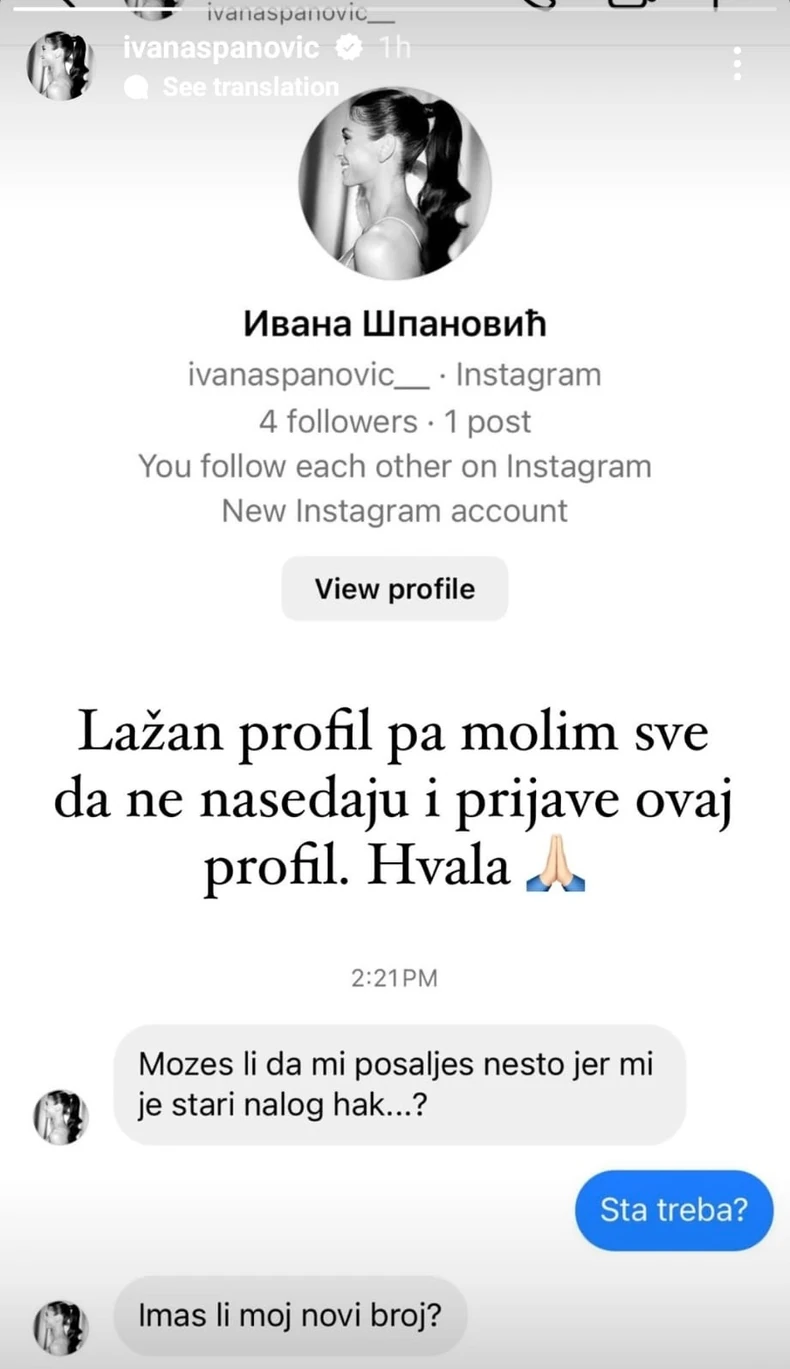Tap the avatar next to the first chat message
This screenshot has height=1369, width=790.
pyautogui.click(x=60, y=1117)
